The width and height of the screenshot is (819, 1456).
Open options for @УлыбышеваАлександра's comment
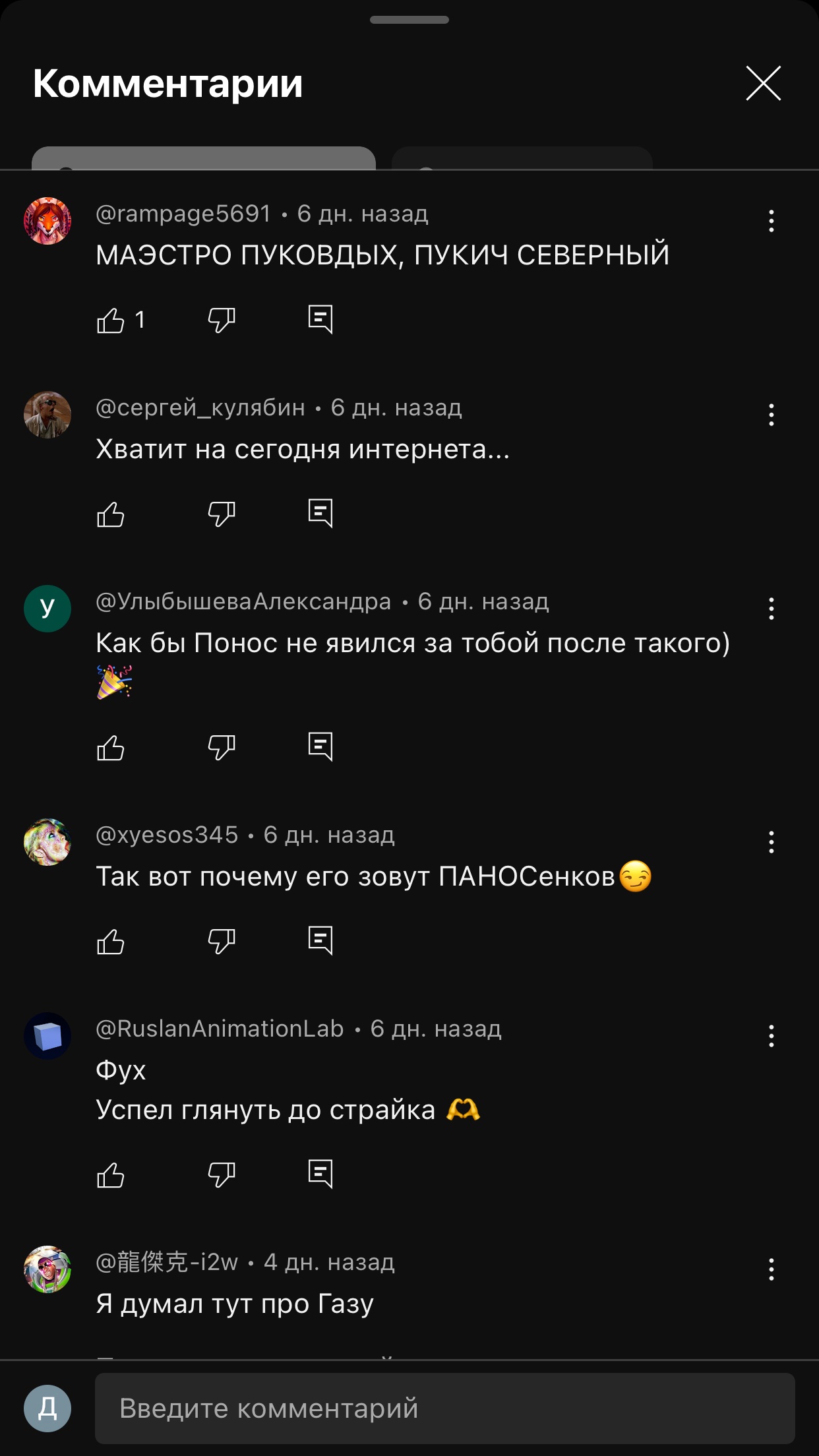[x=771, y=609]
